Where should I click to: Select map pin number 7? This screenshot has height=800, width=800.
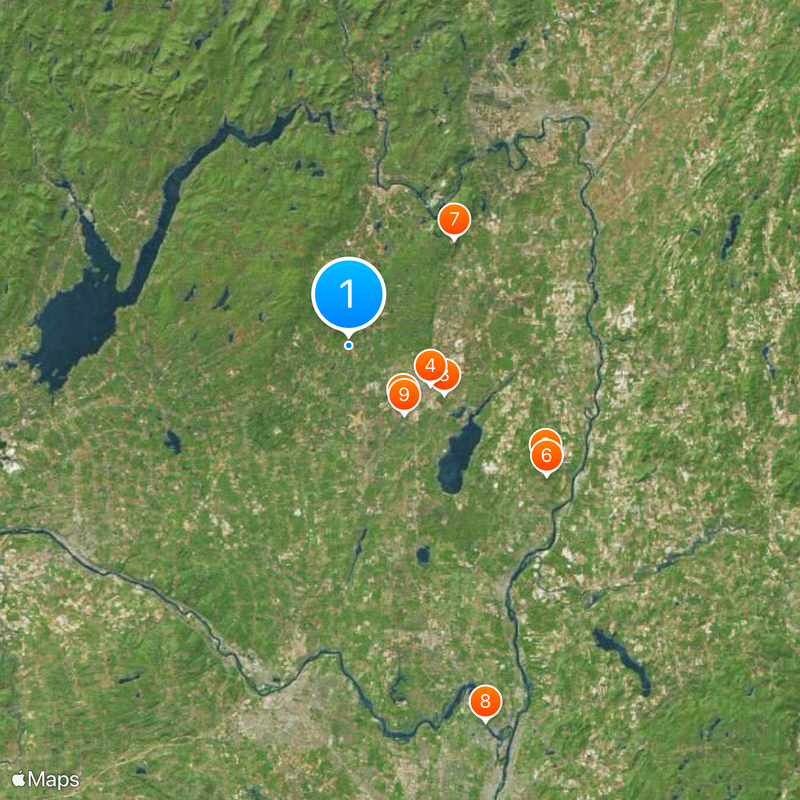(454, 218)
